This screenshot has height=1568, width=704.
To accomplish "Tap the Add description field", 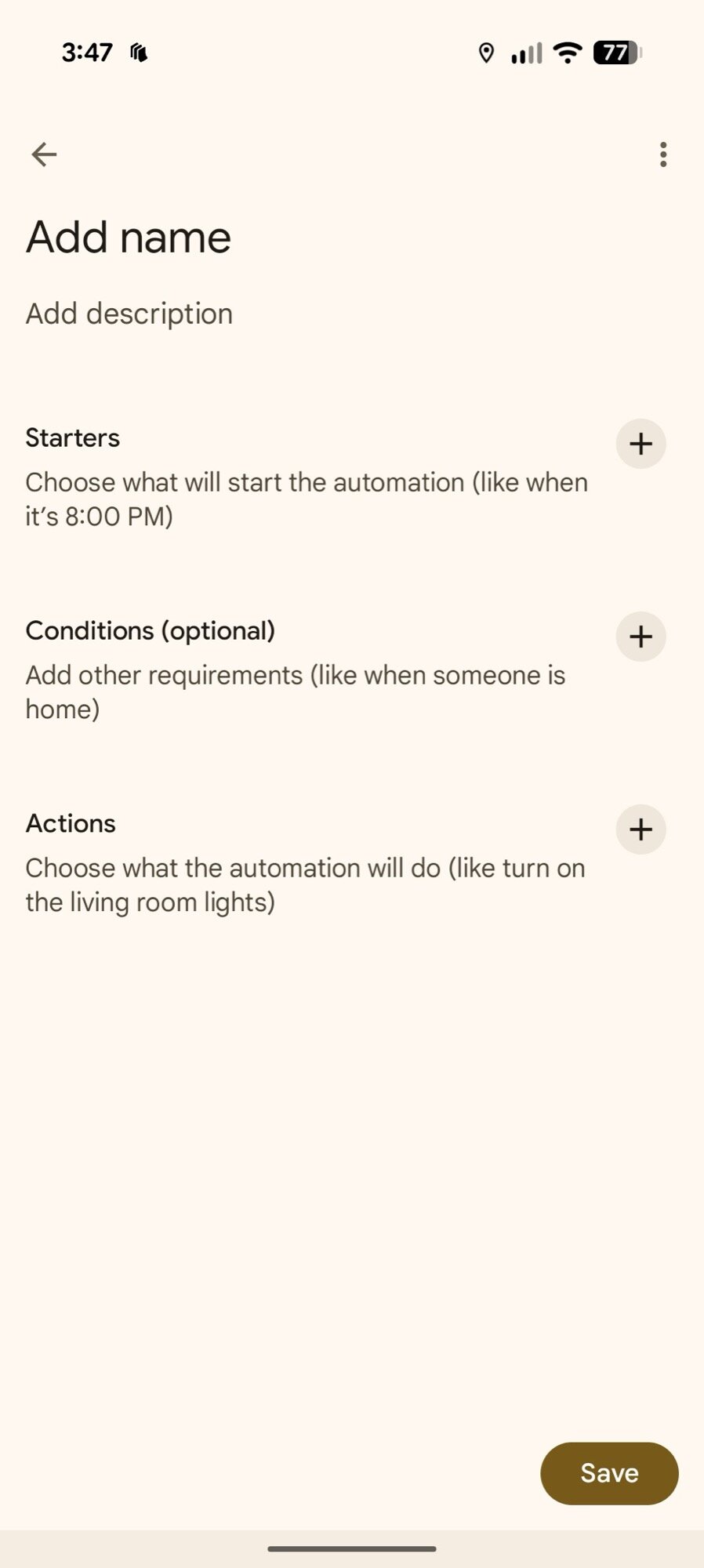I will click(129, 314).
